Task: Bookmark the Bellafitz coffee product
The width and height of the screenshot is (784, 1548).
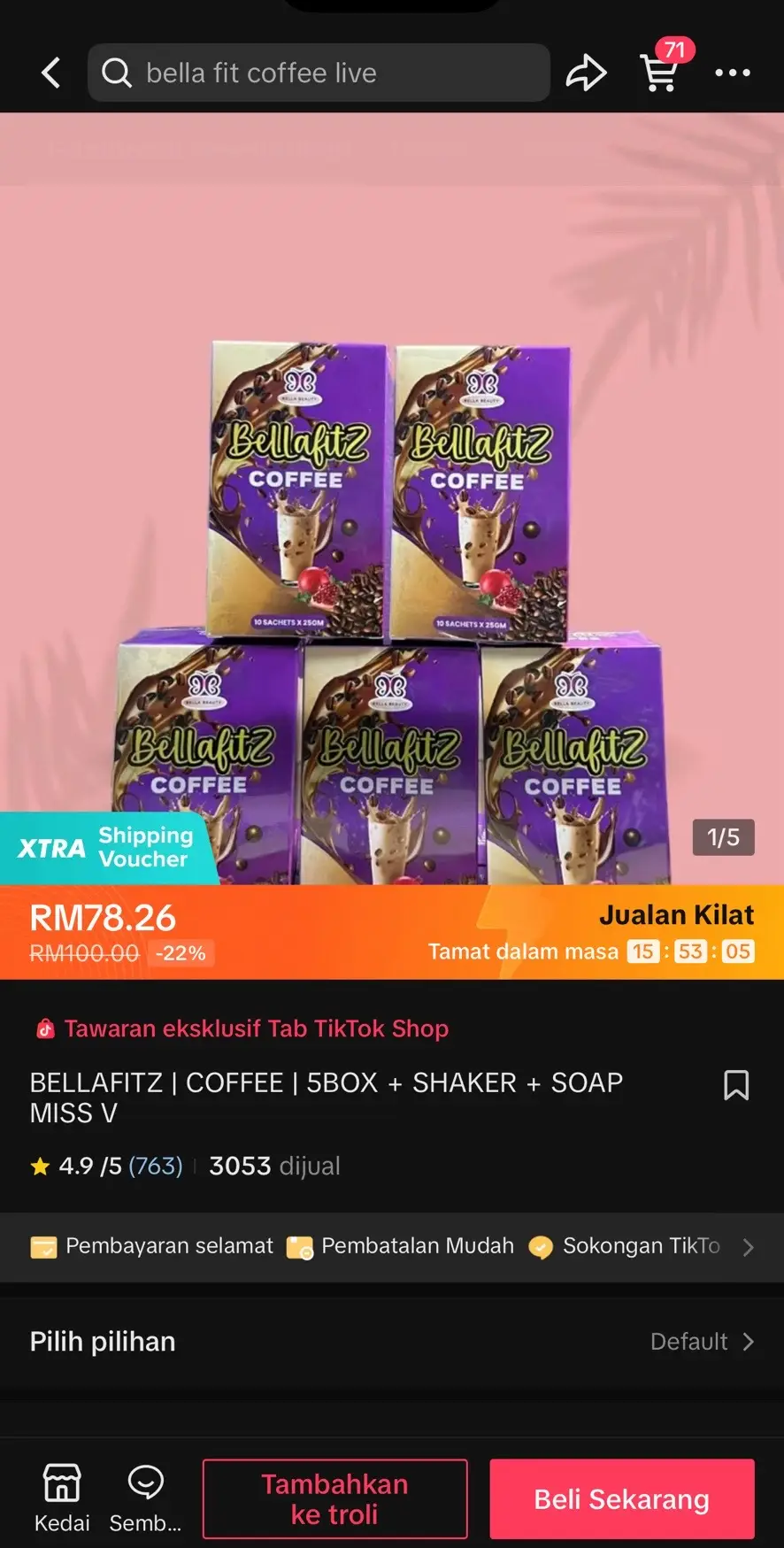Action: [736, 1084]
